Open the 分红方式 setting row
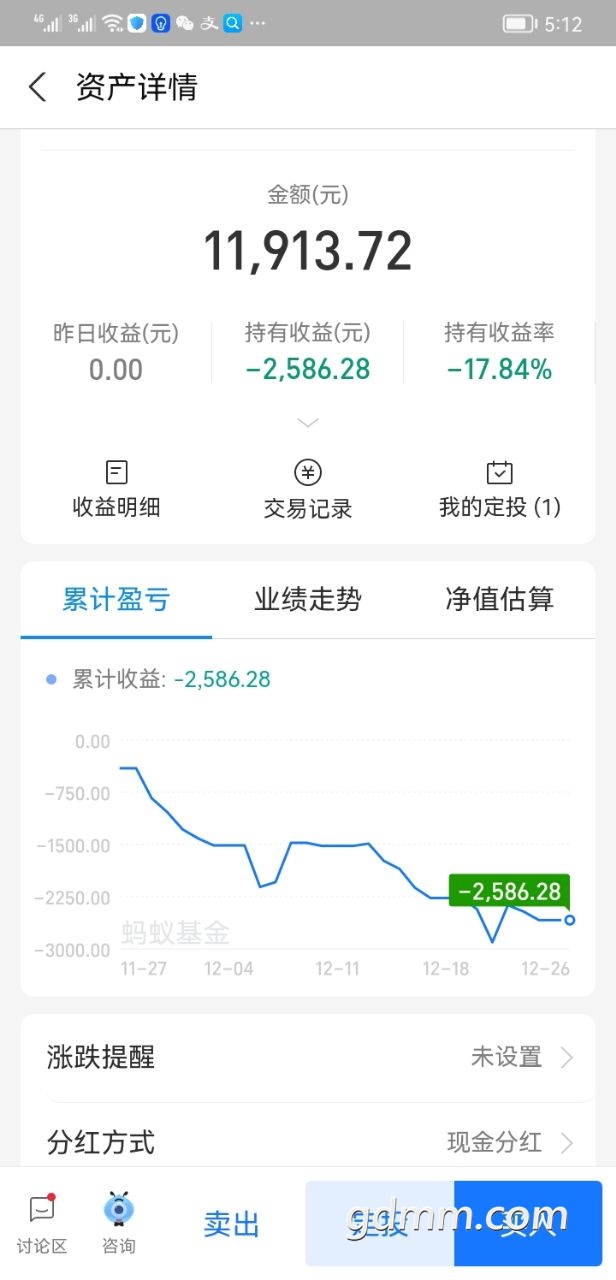 (x=308, y=1142)
